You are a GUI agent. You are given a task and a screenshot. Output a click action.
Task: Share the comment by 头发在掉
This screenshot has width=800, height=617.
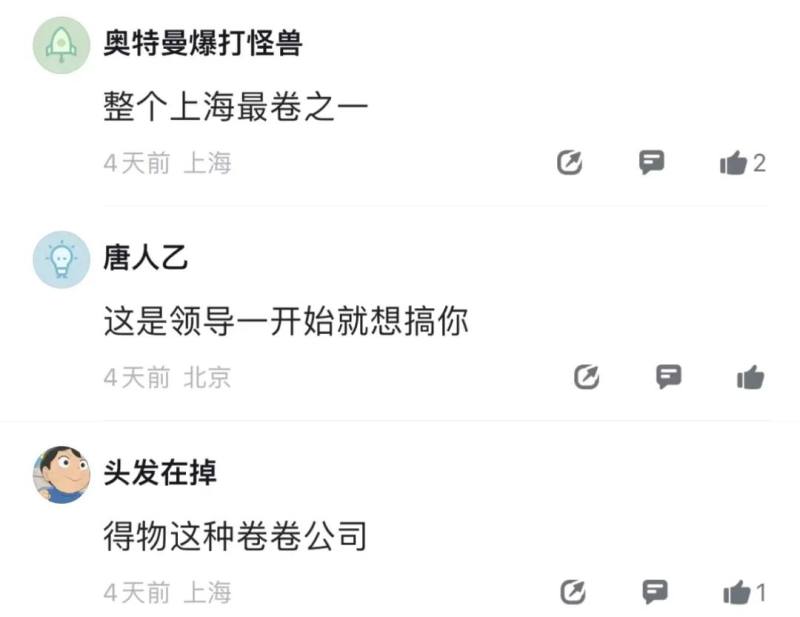[572, 592]
